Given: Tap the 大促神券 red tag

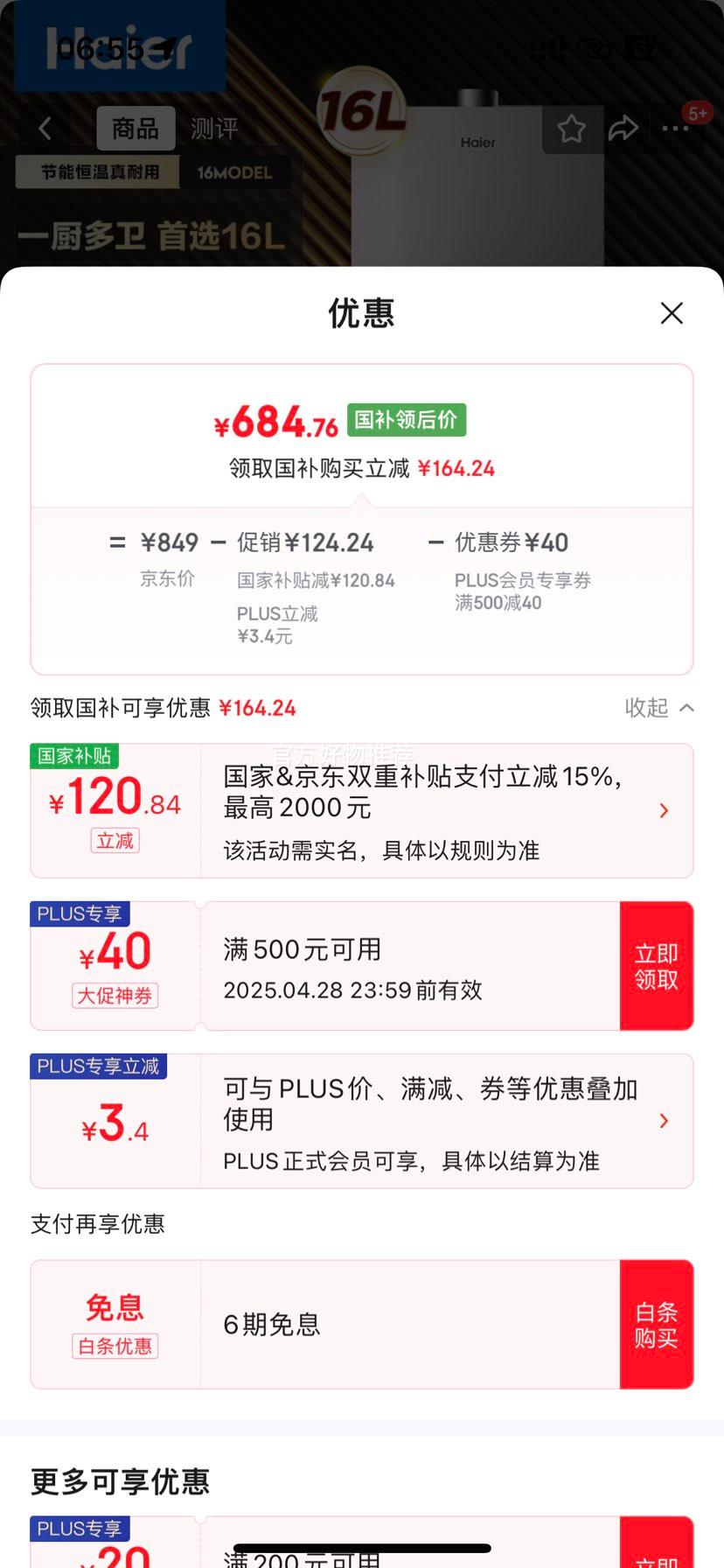Looking at the screenshot, I should click(x=115, y=996).
